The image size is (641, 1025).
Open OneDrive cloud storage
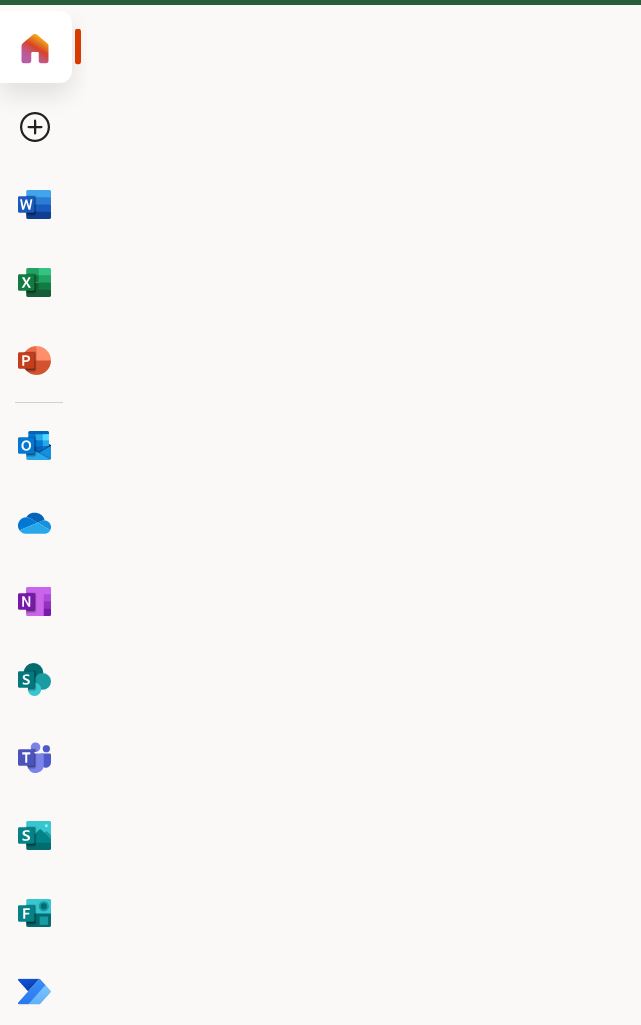[35, 524]
